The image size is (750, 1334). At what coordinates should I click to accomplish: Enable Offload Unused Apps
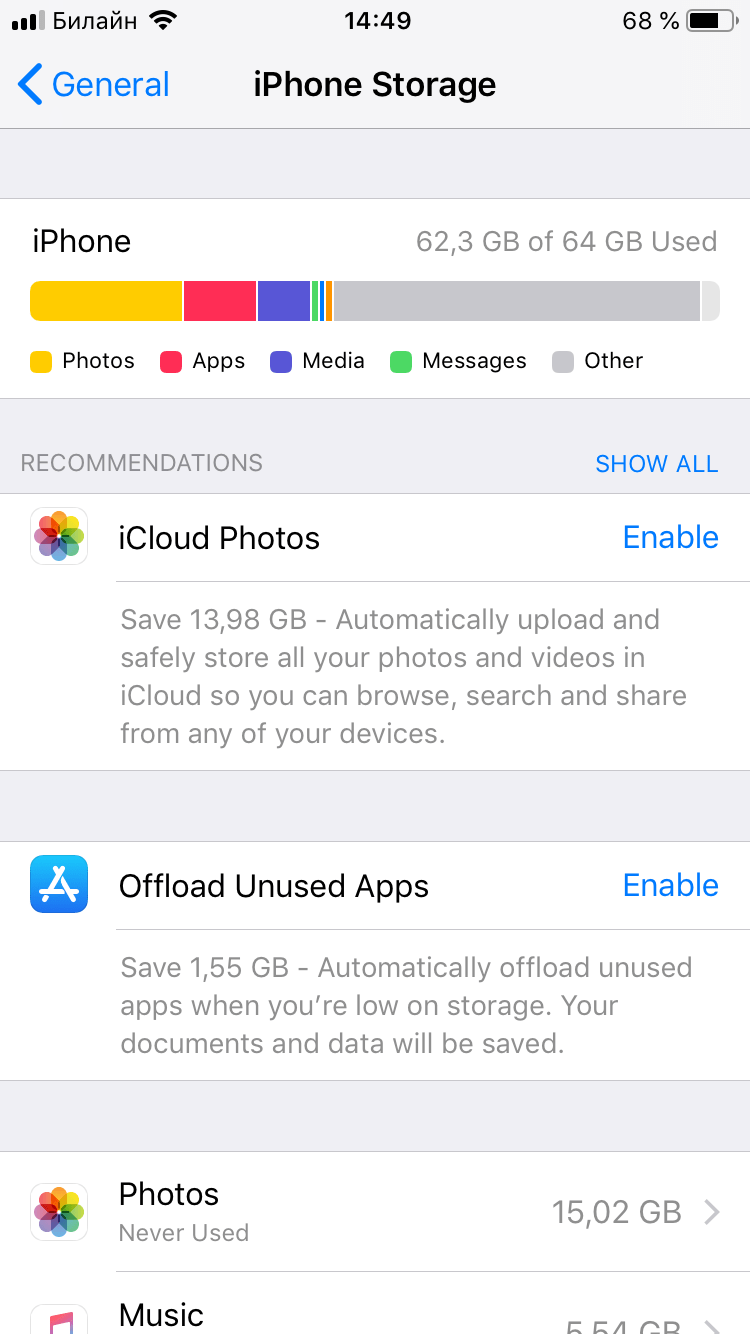pyautogui.click(x=670, y=884)
